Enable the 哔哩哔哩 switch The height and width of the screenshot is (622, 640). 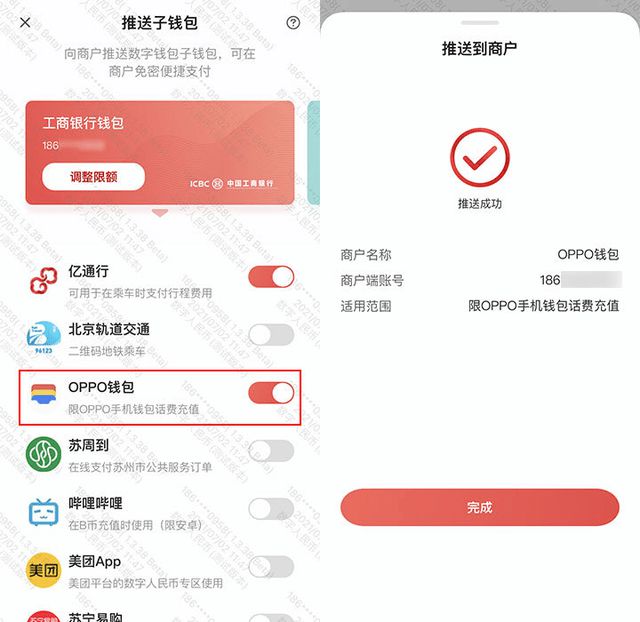pos(271,509)
